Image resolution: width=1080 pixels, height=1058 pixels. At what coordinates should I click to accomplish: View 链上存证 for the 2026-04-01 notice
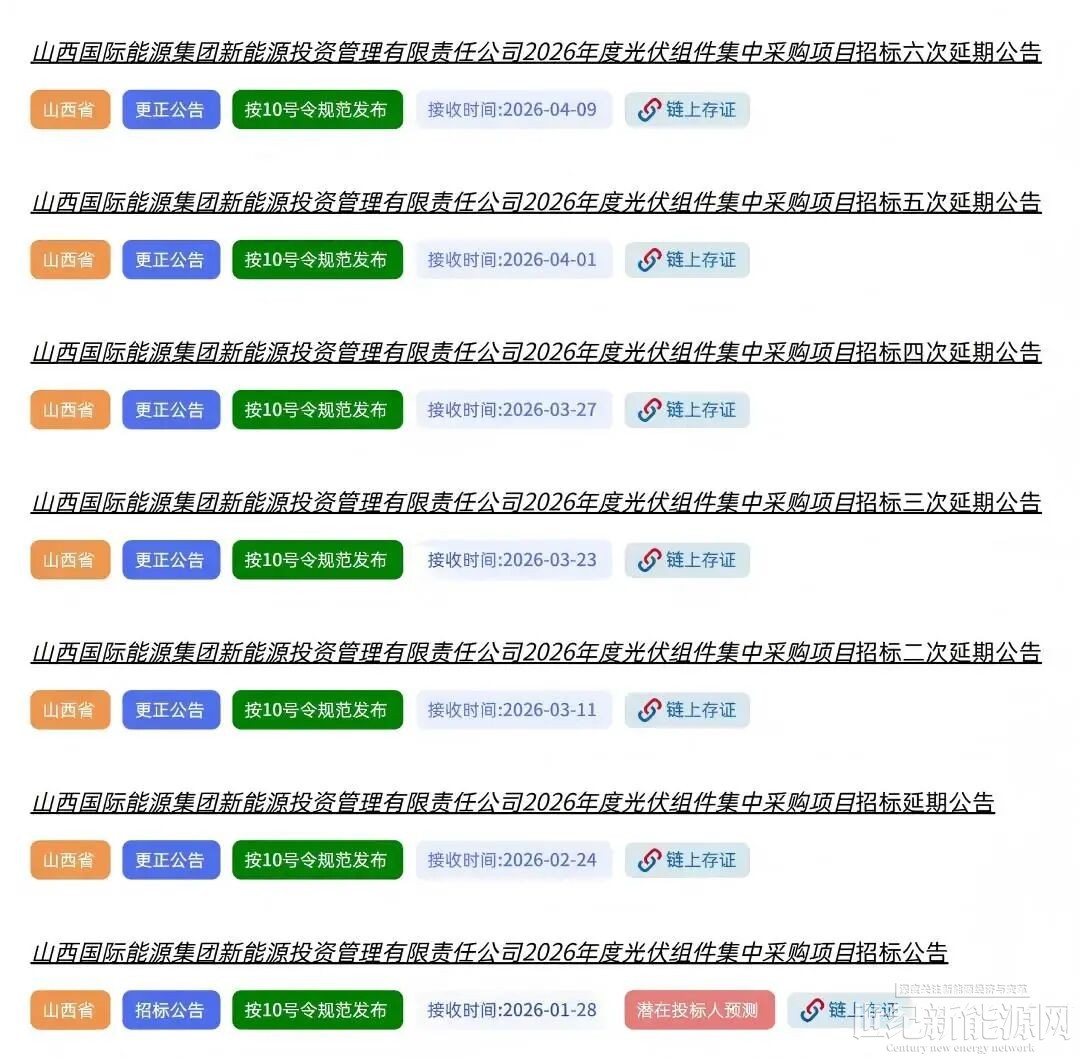[x=687, y=260]
